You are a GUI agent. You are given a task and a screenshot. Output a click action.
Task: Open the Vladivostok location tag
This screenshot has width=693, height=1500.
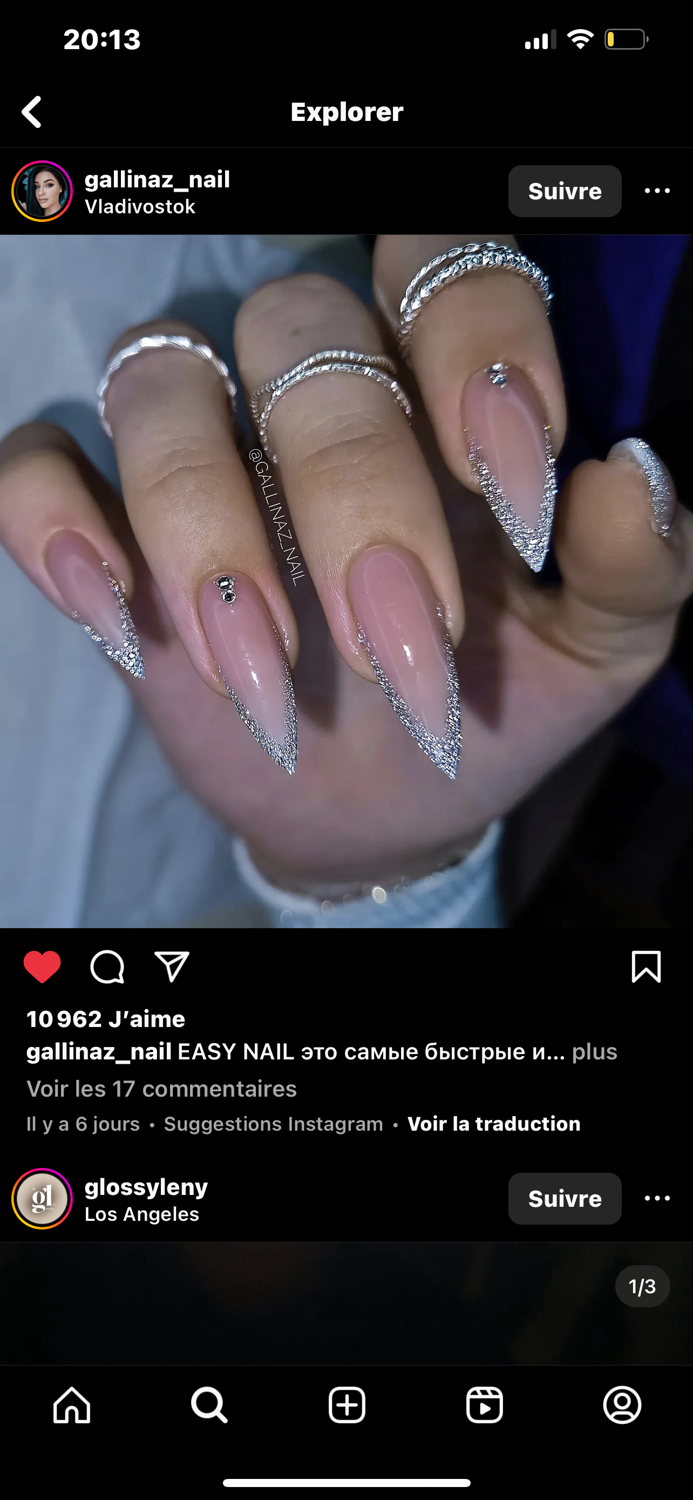click(x=140, y=207)
